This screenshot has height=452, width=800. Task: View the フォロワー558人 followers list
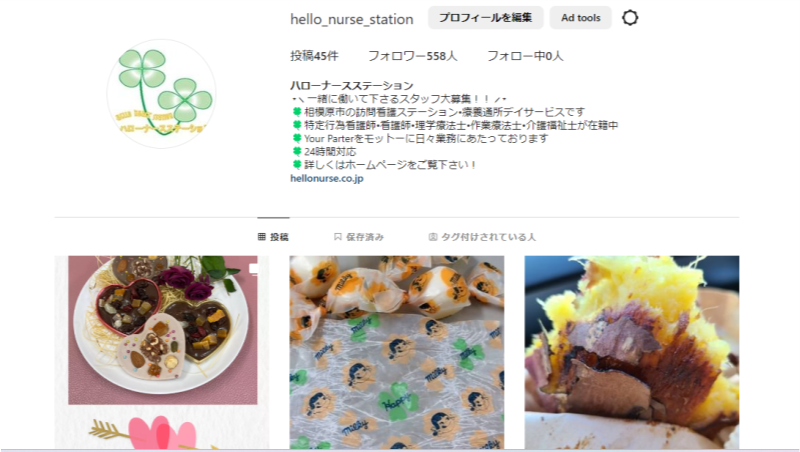pyautogui.click(x=412, y=57)
